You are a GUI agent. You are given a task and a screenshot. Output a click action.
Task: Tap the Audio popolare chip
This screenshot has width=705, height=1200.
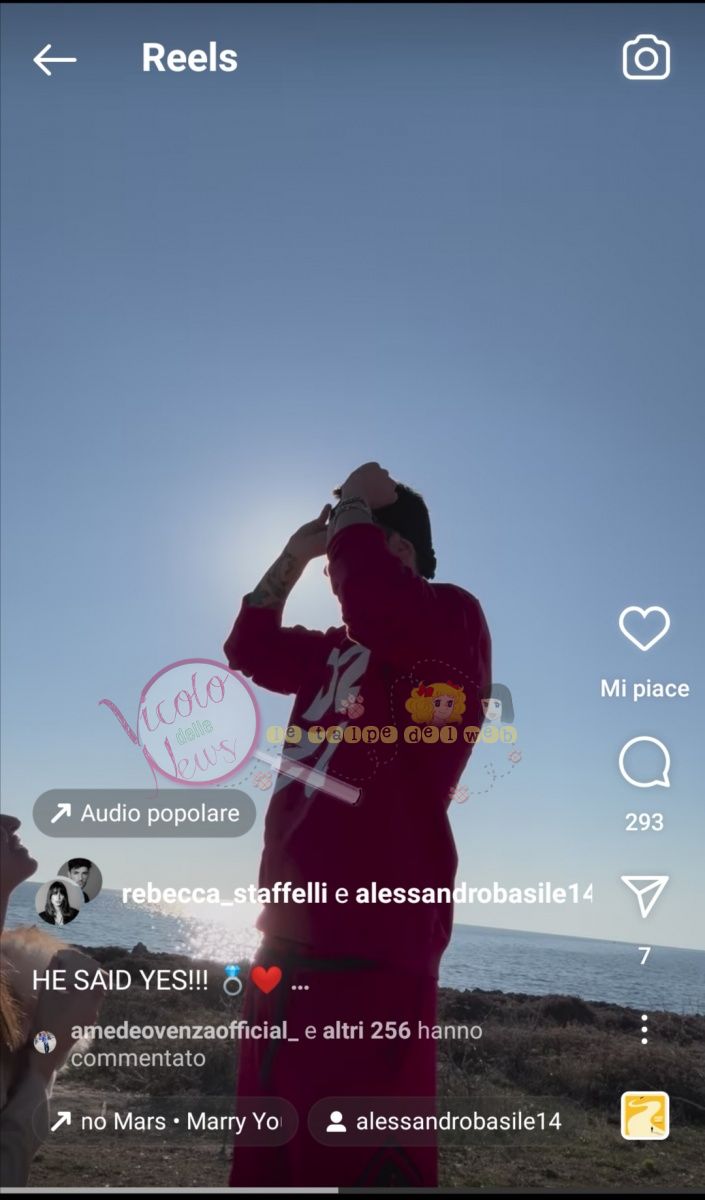pos(145,813)
